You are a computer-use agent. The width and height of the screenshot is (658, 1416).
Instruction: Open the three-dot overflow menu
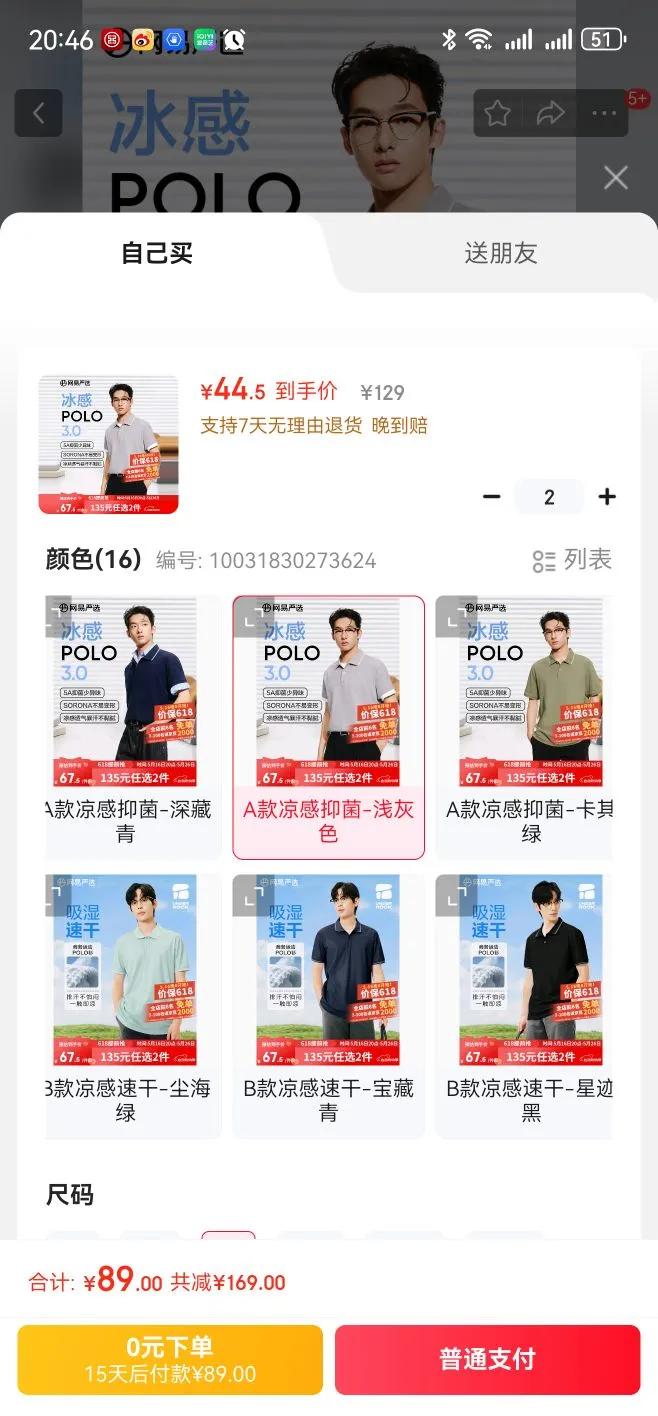point(604,113)
